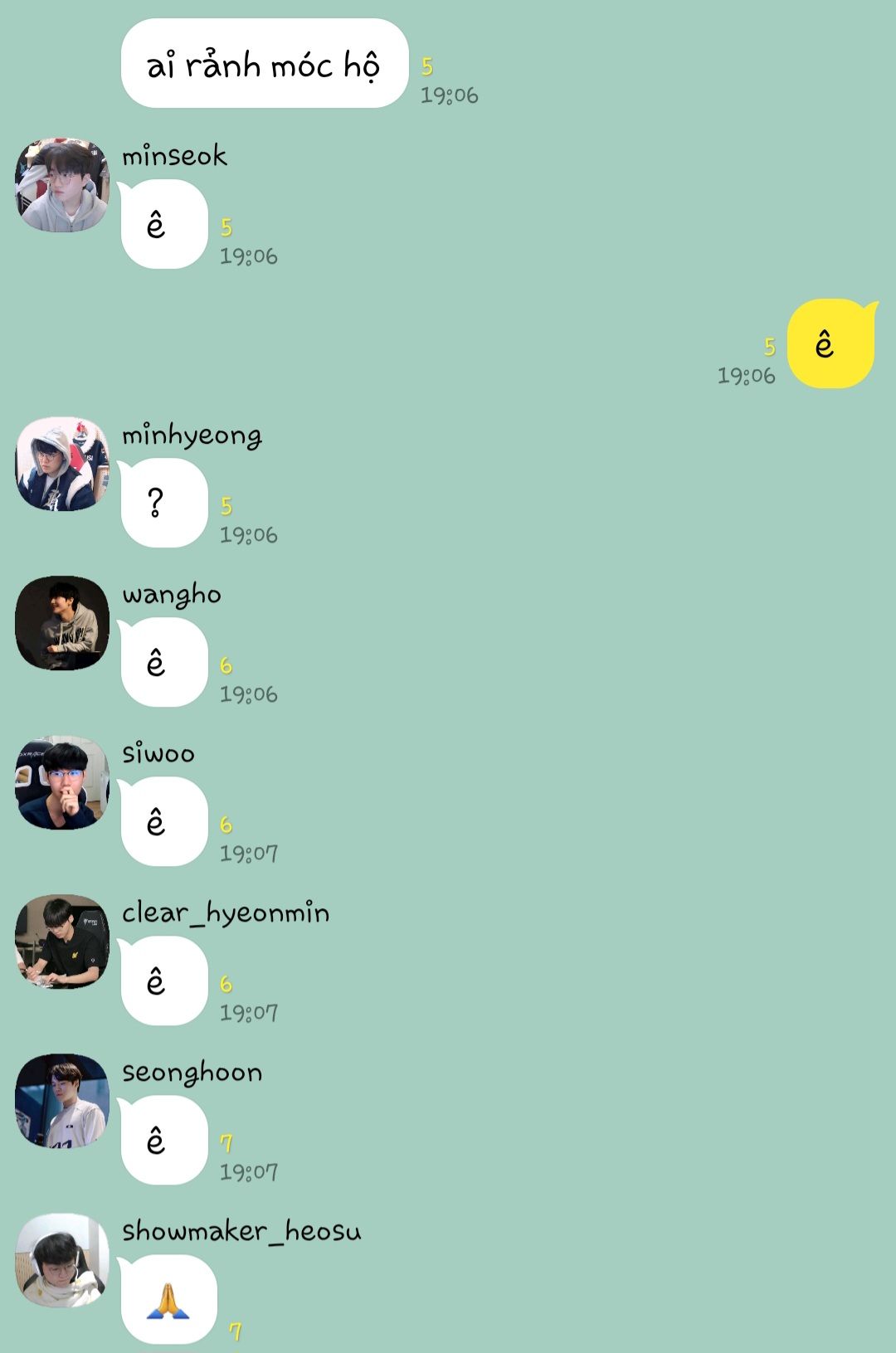Image resolution: width=896 pixels, height=1353 pixels.
Task: Open minseok's profile picture
Action: click(62, 185)
